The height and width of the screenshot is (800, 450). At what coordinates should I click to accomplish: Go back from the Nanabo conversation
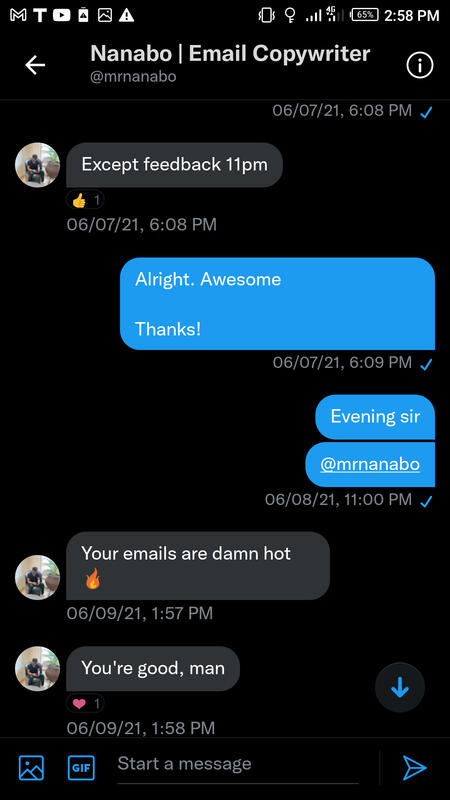coord(35,65)
